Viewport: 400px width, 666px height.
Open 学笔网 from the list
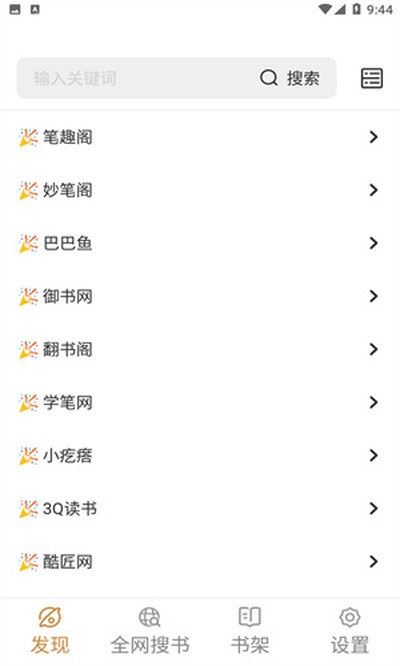coord(200,402)
